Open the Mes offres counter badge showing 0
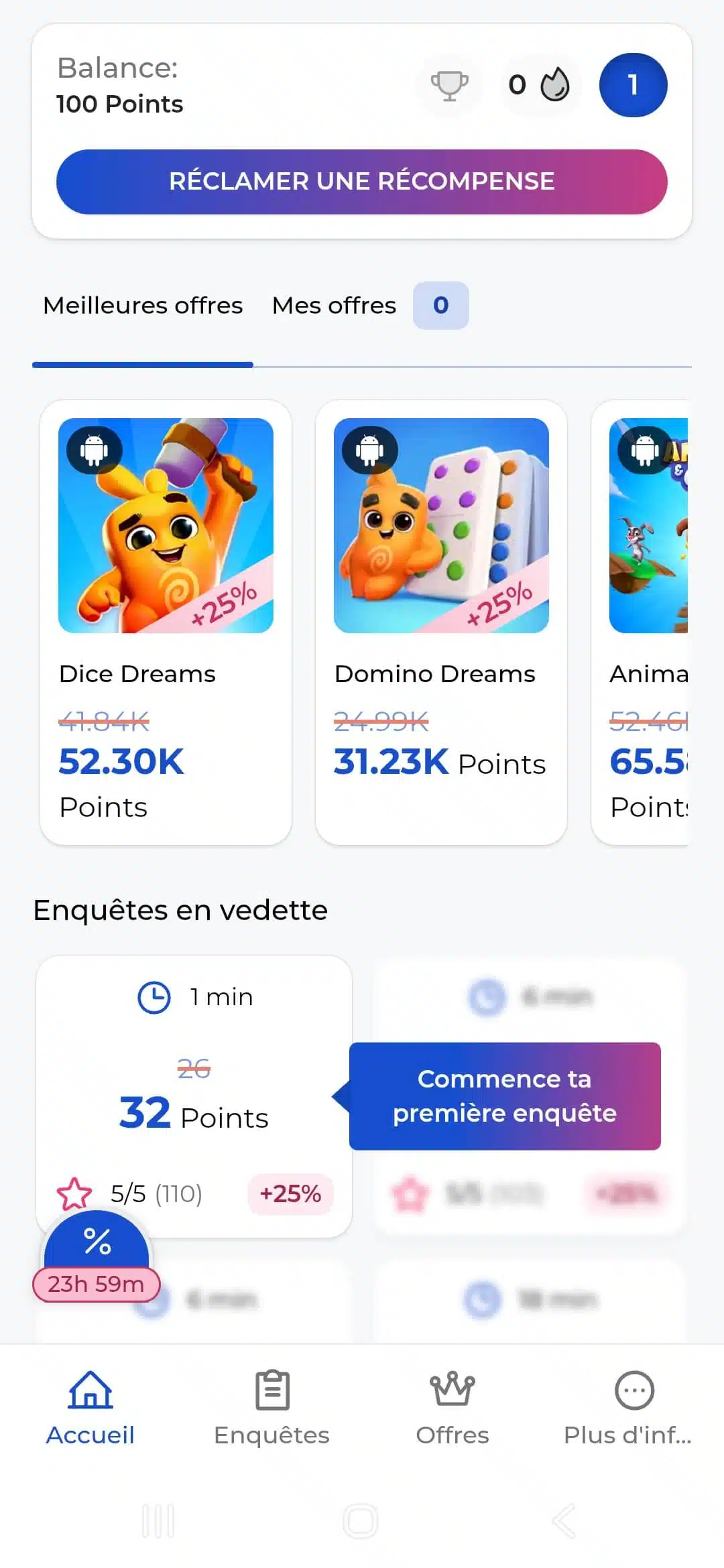The height and width of the screenshot is (1568, 724). click(440, 305)
